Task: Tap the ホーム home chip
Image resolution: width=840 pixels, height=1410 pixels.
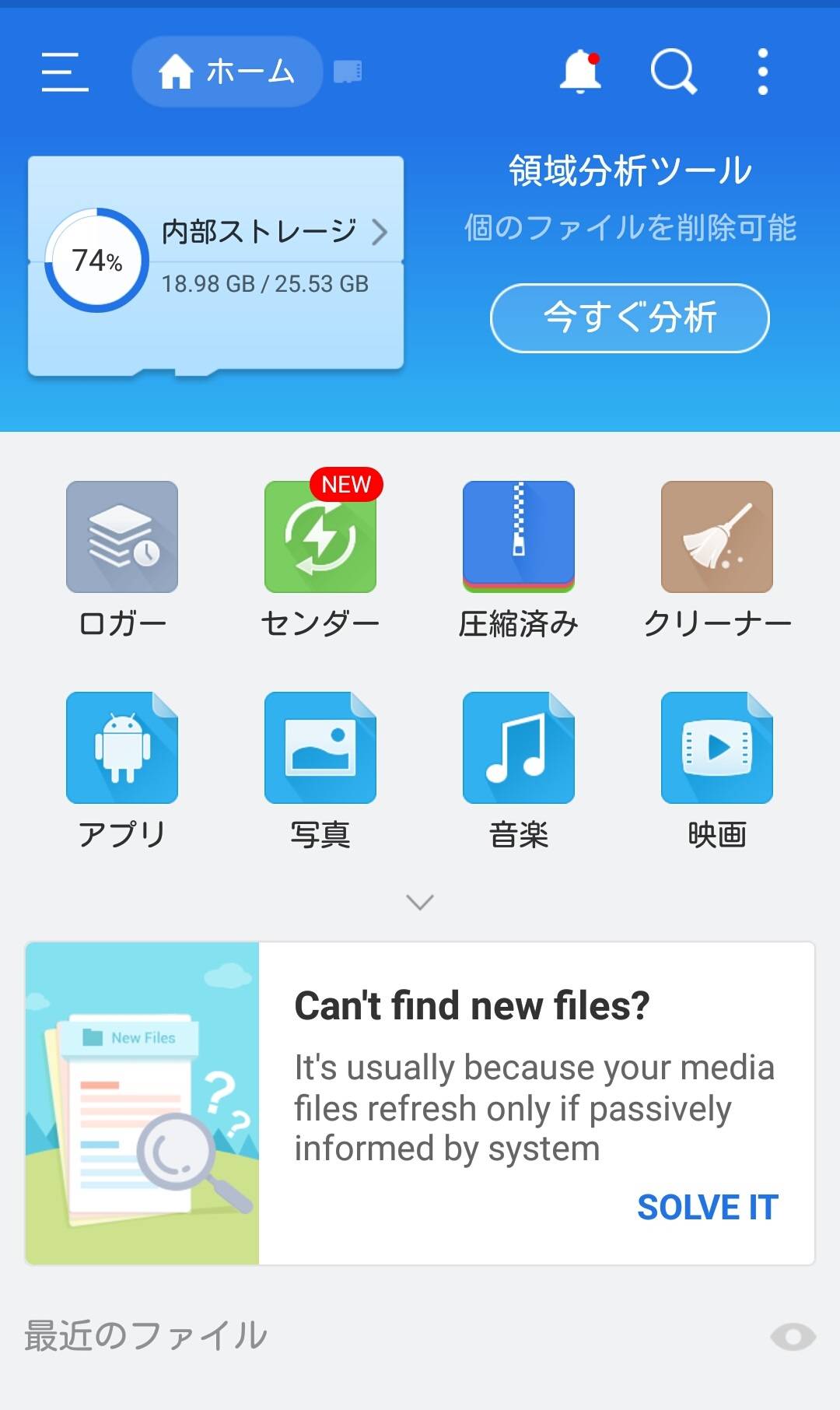Action: pyautogui.click(x=227, y=72)
